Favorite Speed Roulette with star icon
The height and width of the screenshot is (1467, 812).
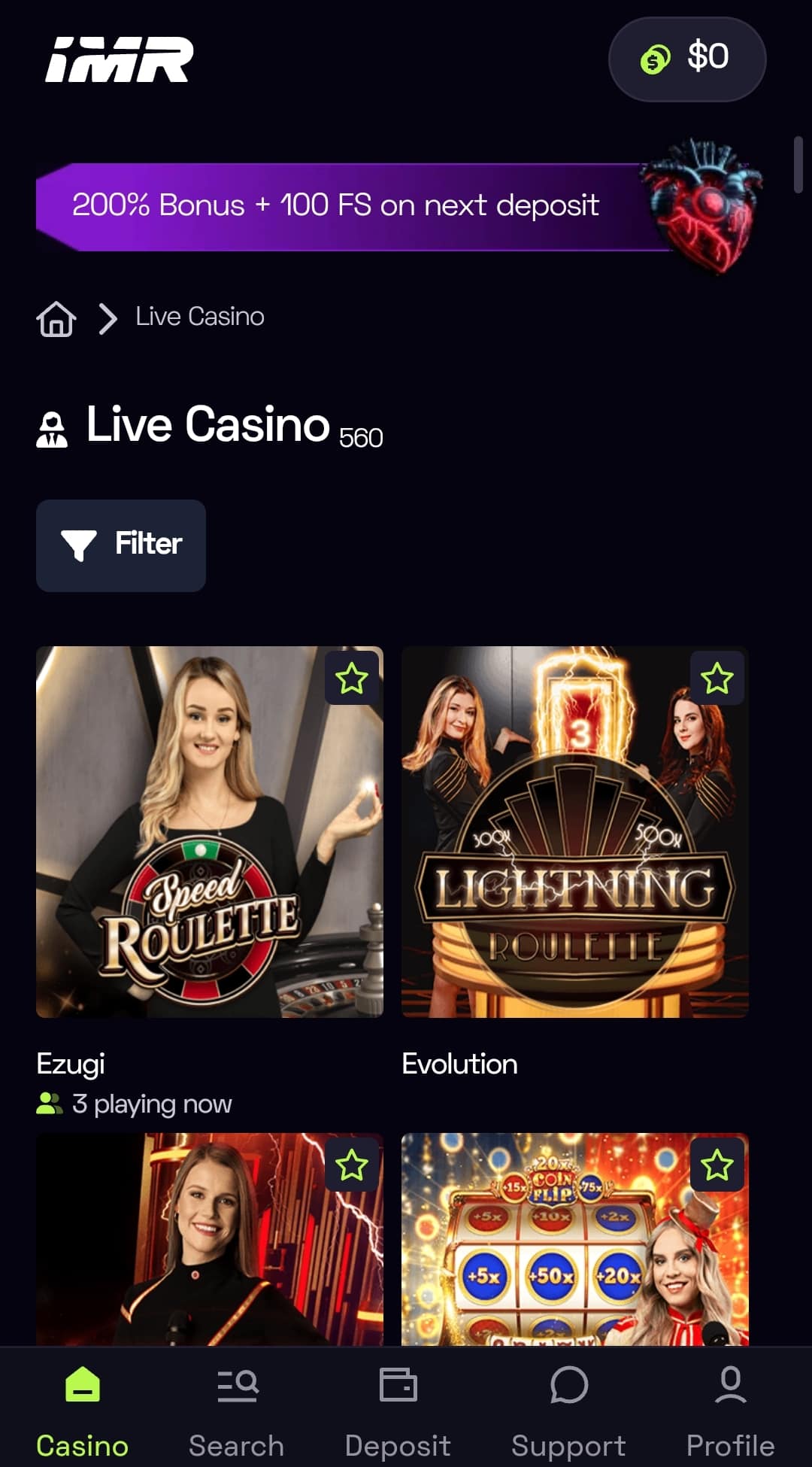point(352,679)
